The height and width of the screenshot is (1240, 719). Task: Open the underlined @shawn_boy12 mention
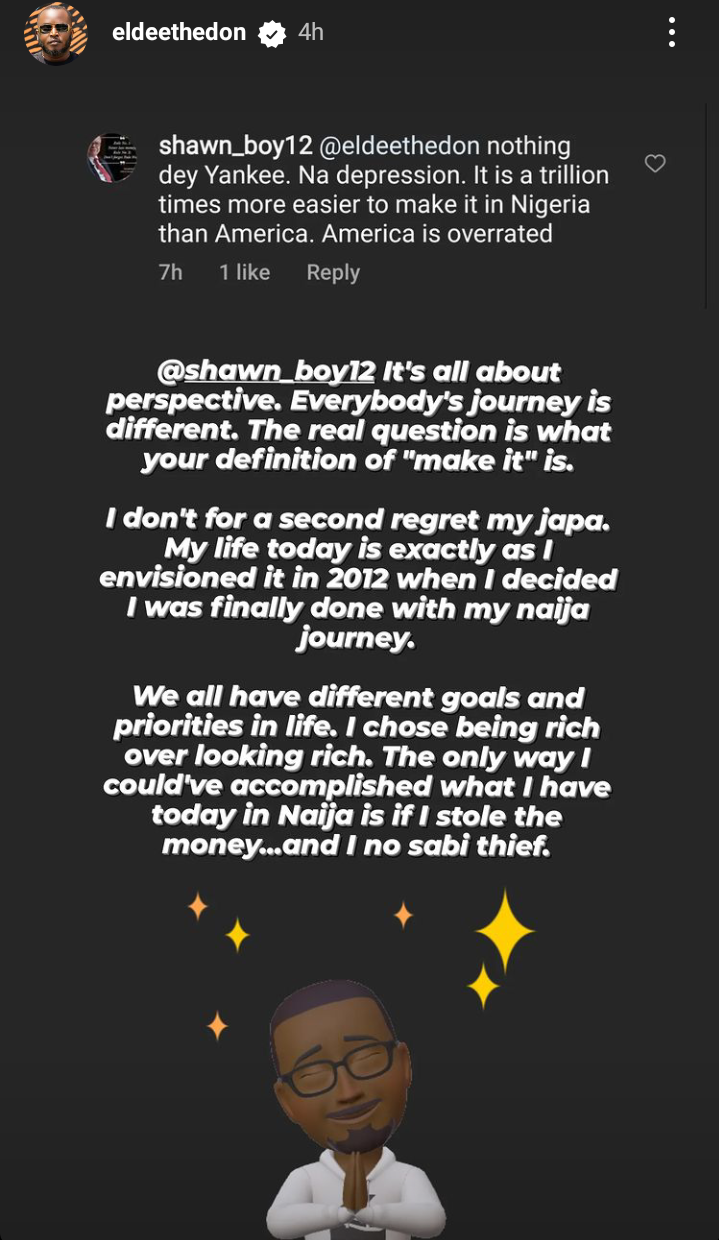click(x=266, y=371)
